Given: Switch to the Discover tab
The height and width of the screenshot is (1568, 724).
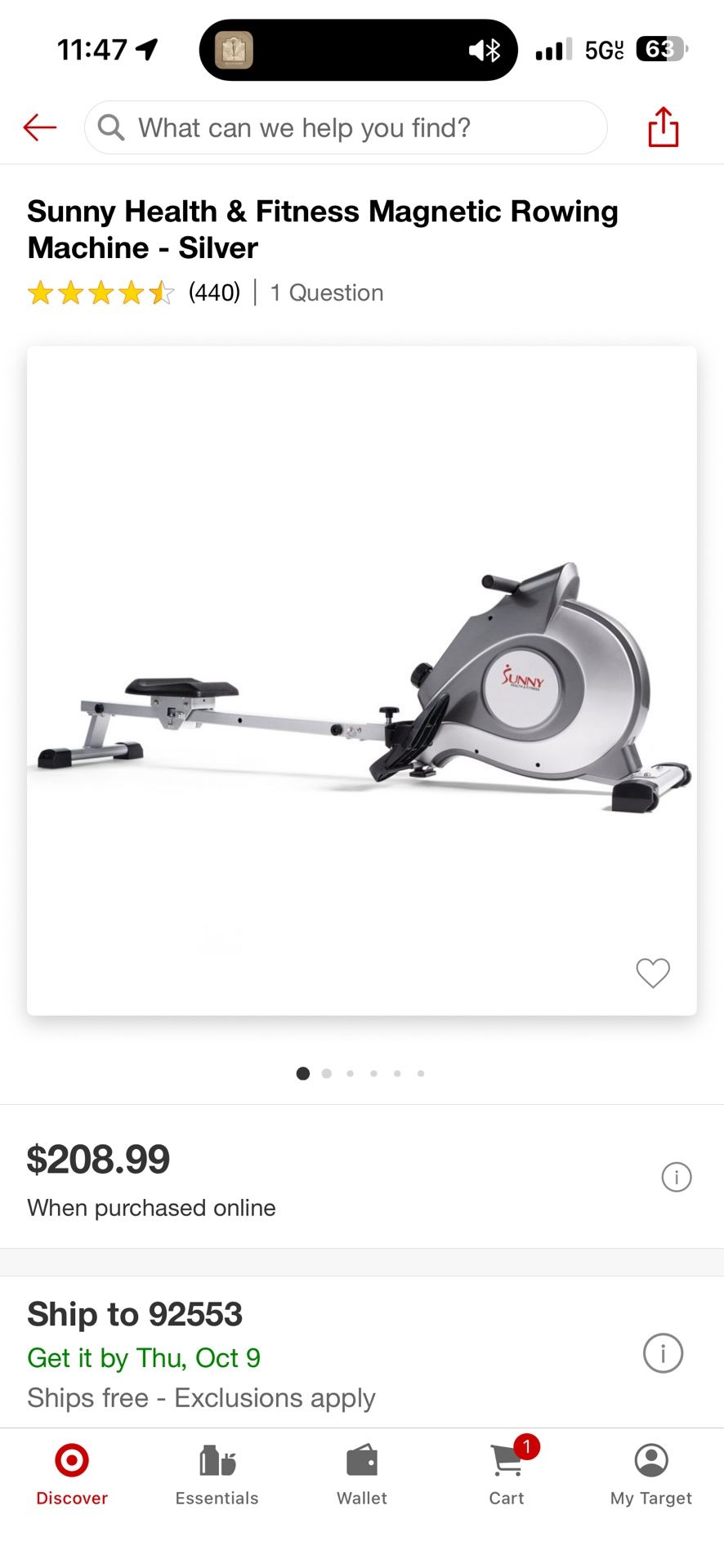Looking at the screenshot, I should coord(72,1473).
